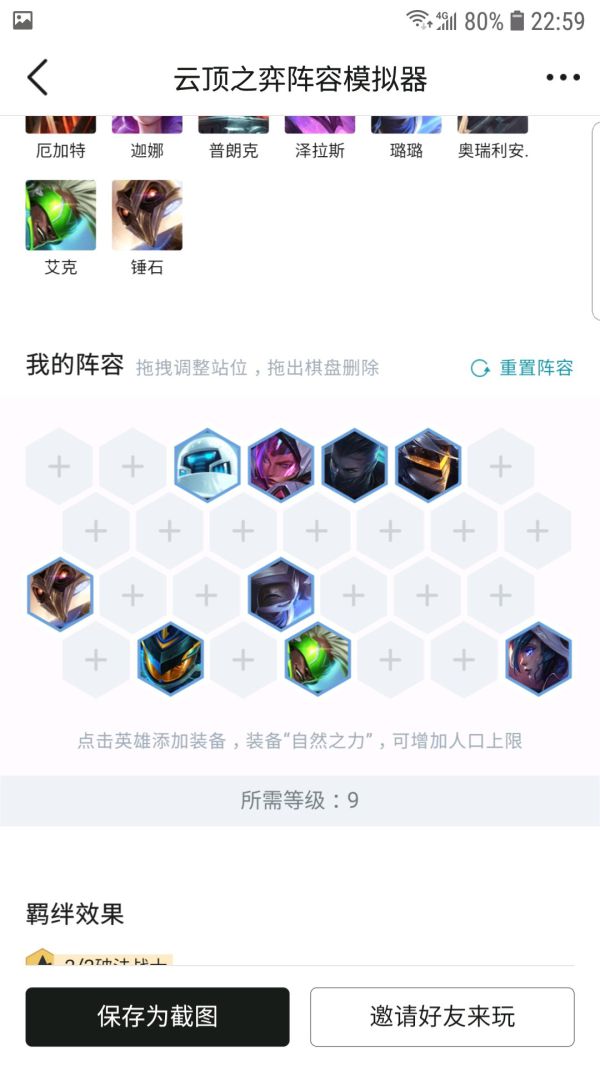Tap 重置阵容 to reset the lineup
Viewport: 600px width, 1066px height.
tap(522, 368)
